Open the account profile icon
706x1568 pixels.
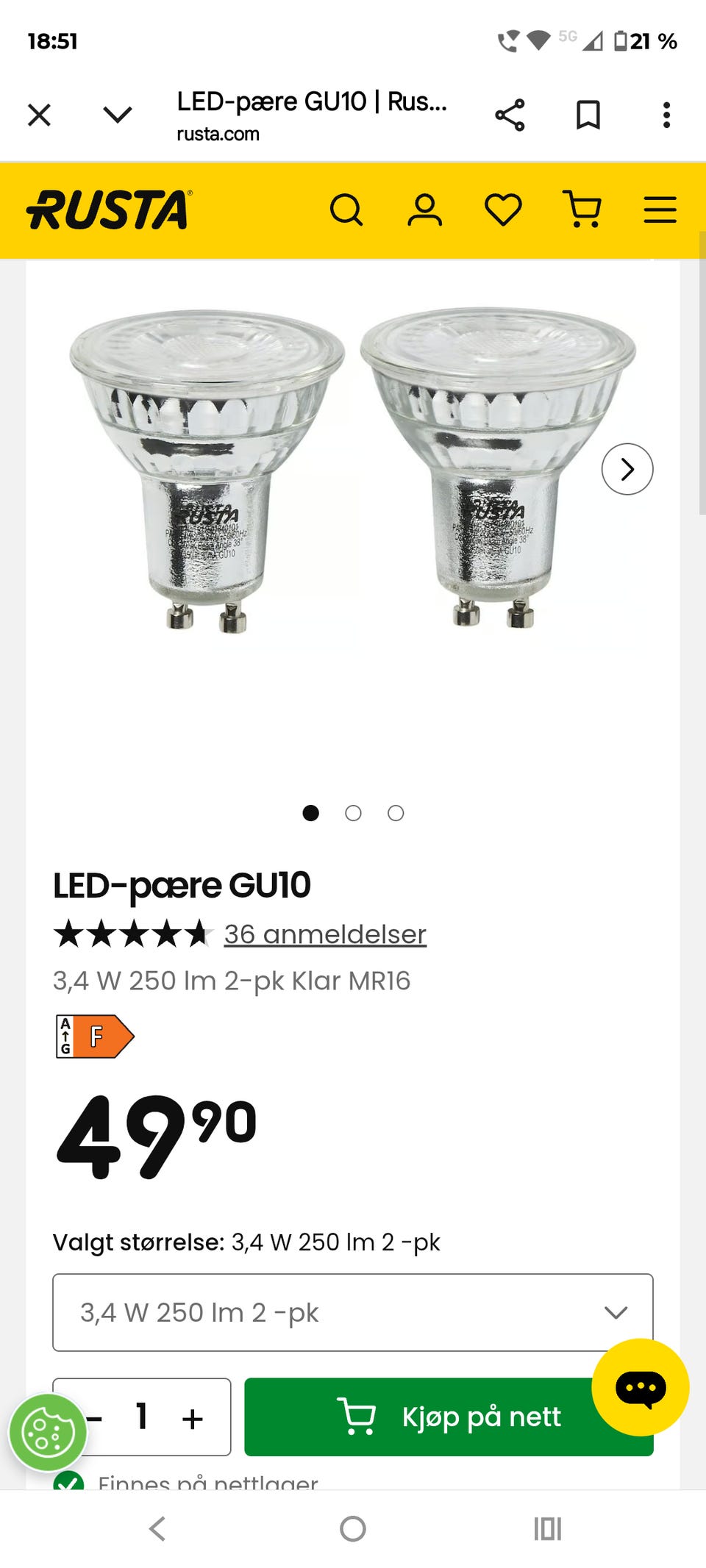click(x=425, y=210)
